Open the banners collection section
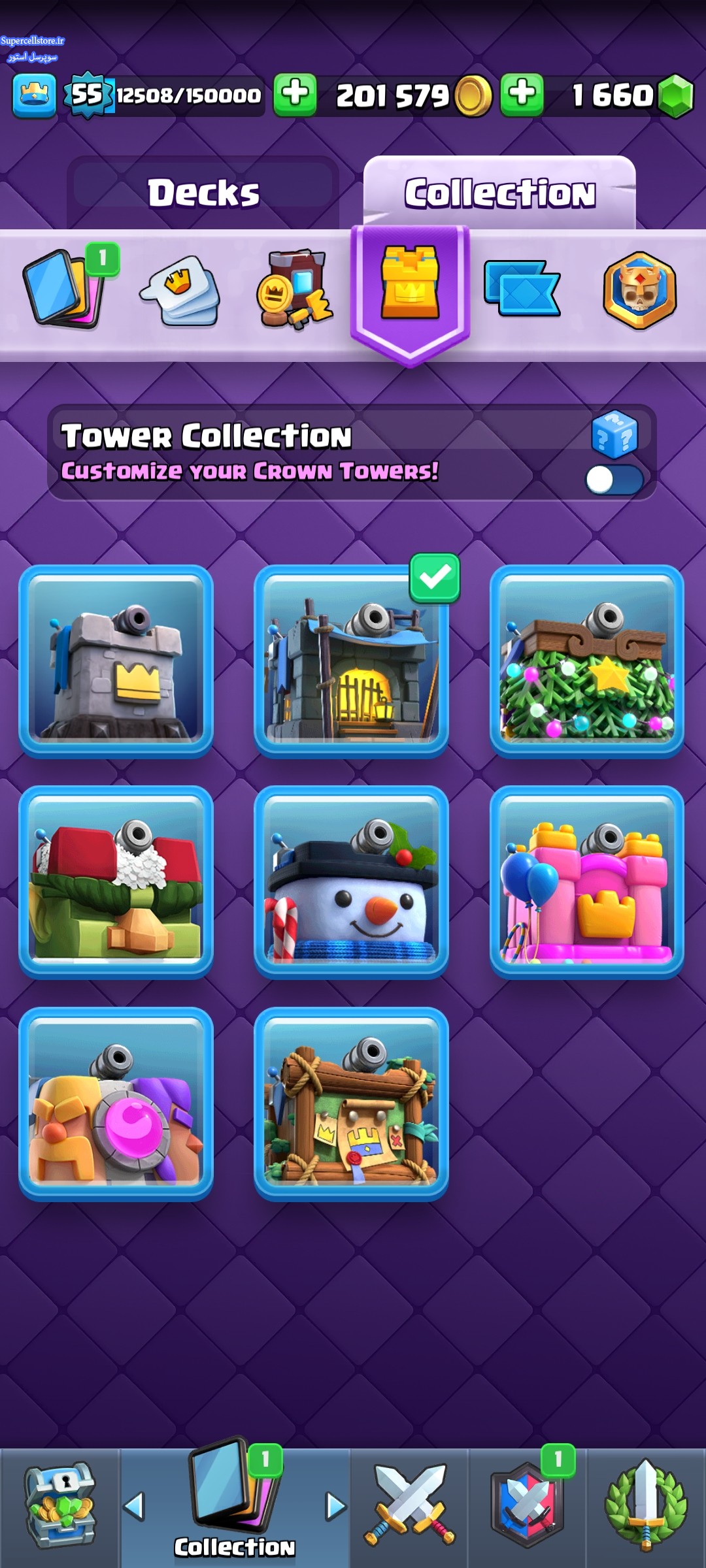Image resolution: width=706 pixels, height=1568 pixels. point(522,288)
